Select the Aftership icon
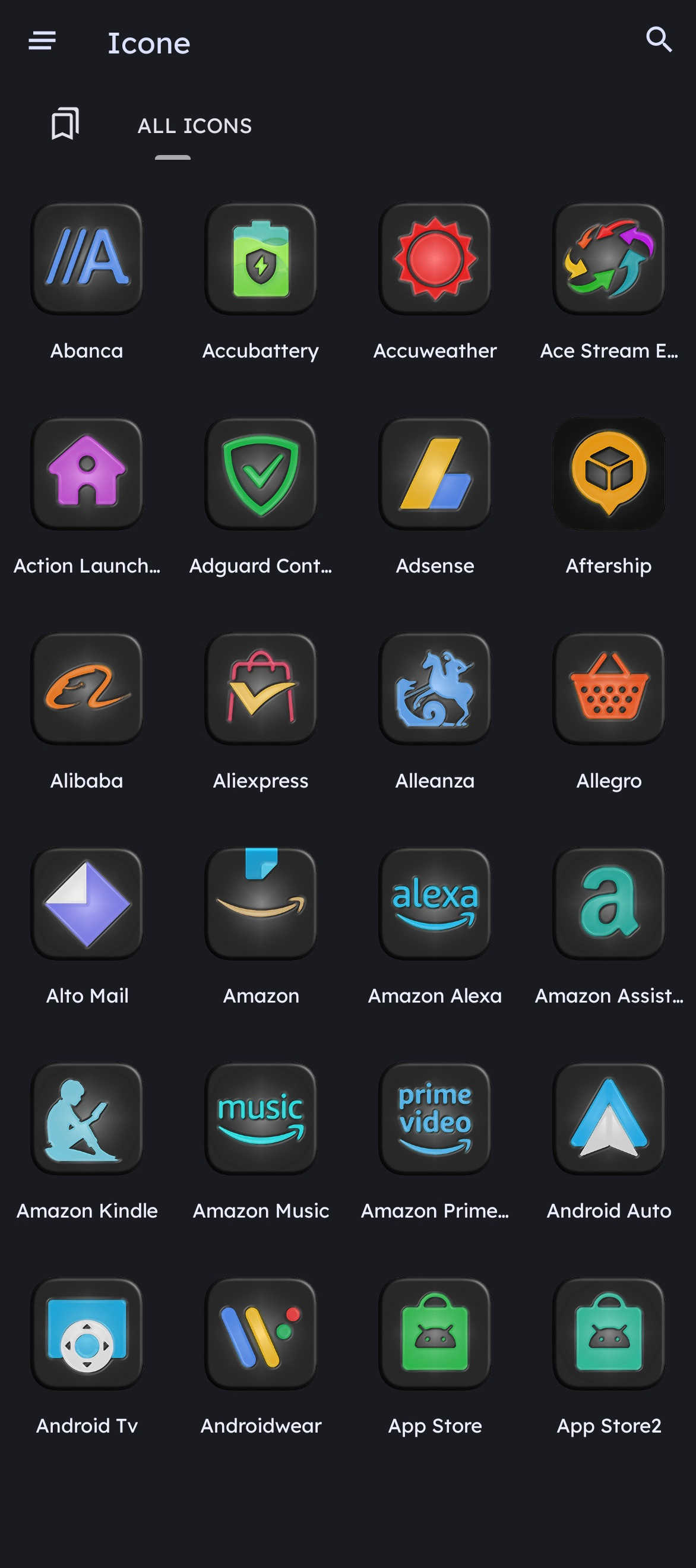The width and height of the screenshot is (696, 1568). click(608, 473)
